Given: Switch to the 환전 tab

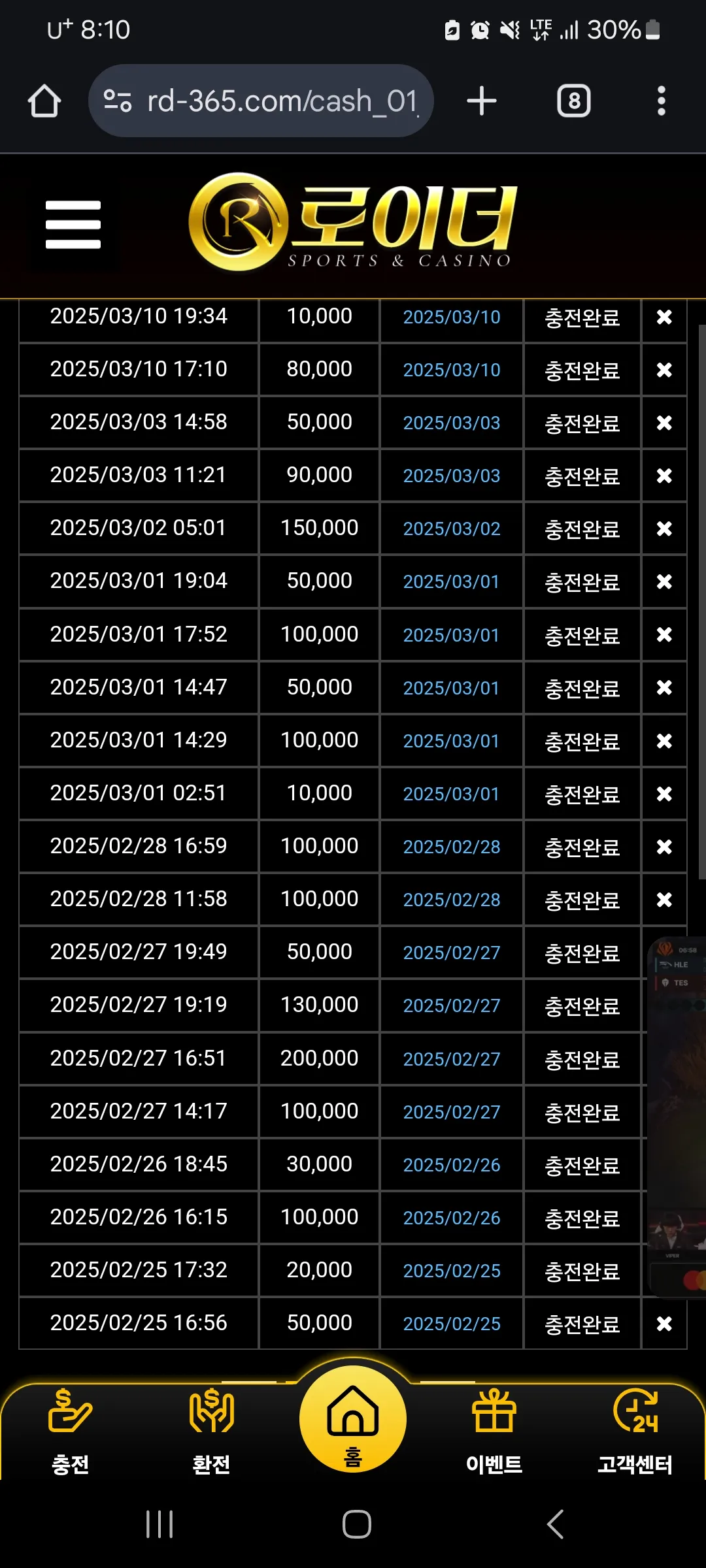Looking at the screenshot, I should click(x=211, y=1432).
